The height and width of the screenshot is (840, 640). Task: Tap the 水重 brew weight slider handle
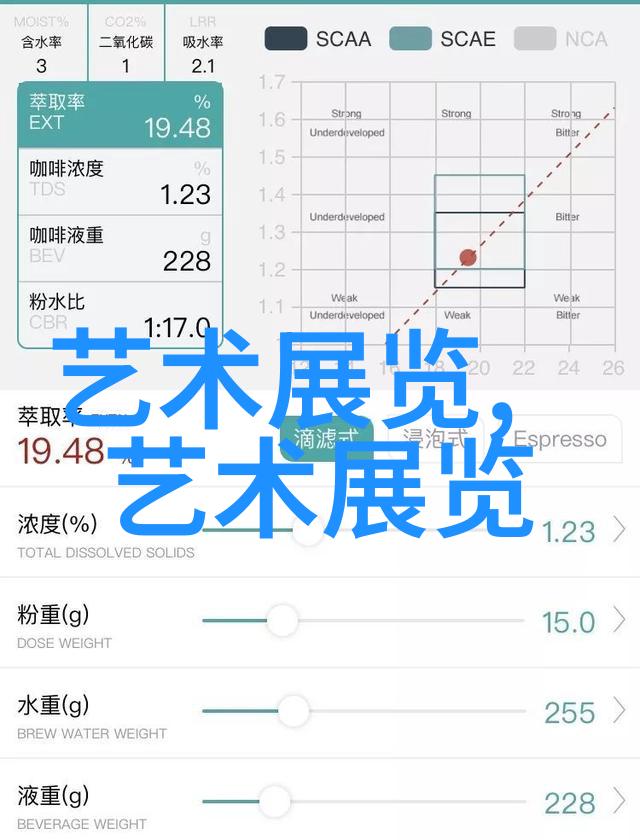[293, 711]
